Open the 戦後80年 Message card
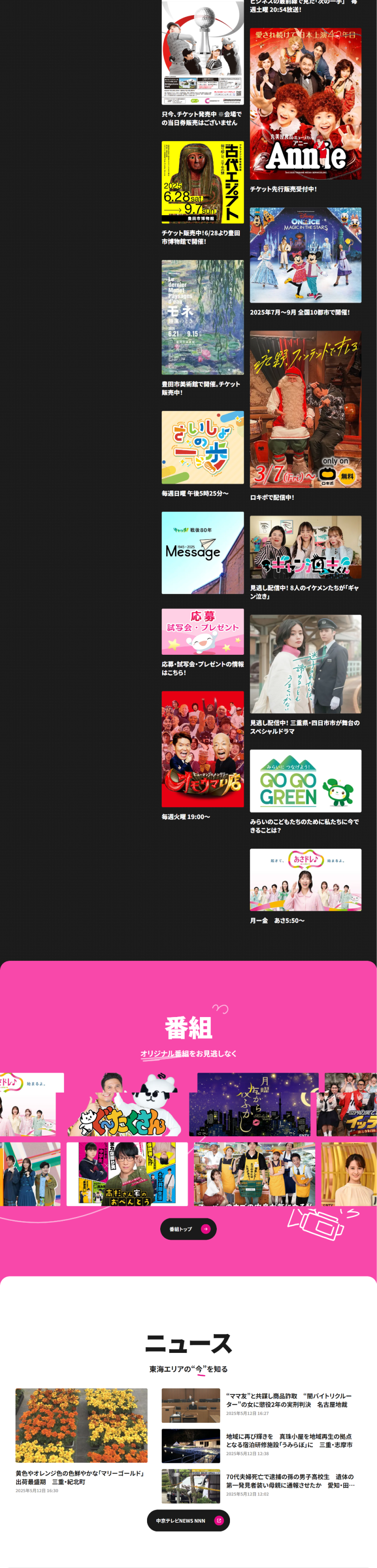377x1568 pixels. click(203, 552)
